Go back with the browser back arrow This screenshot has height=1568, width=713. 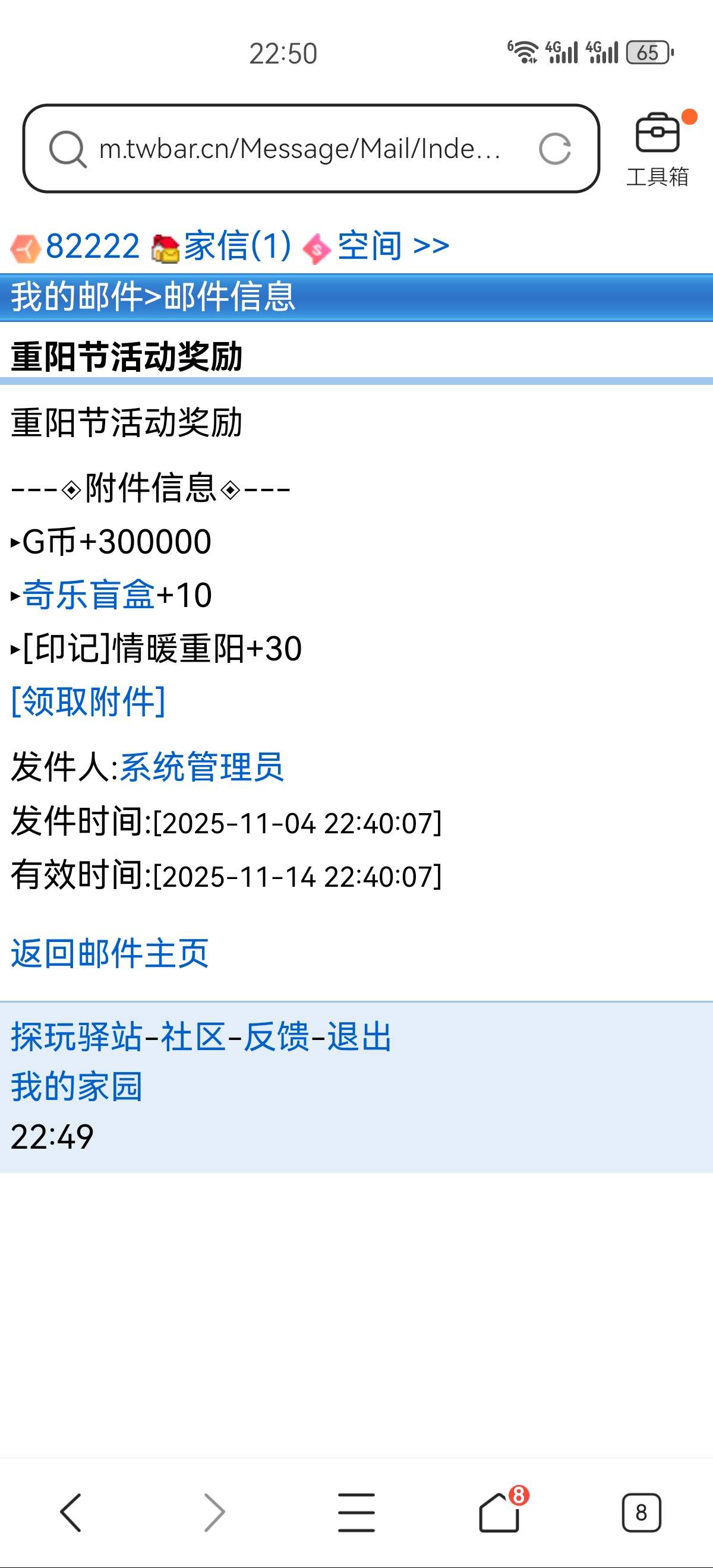pos(71,1512)
